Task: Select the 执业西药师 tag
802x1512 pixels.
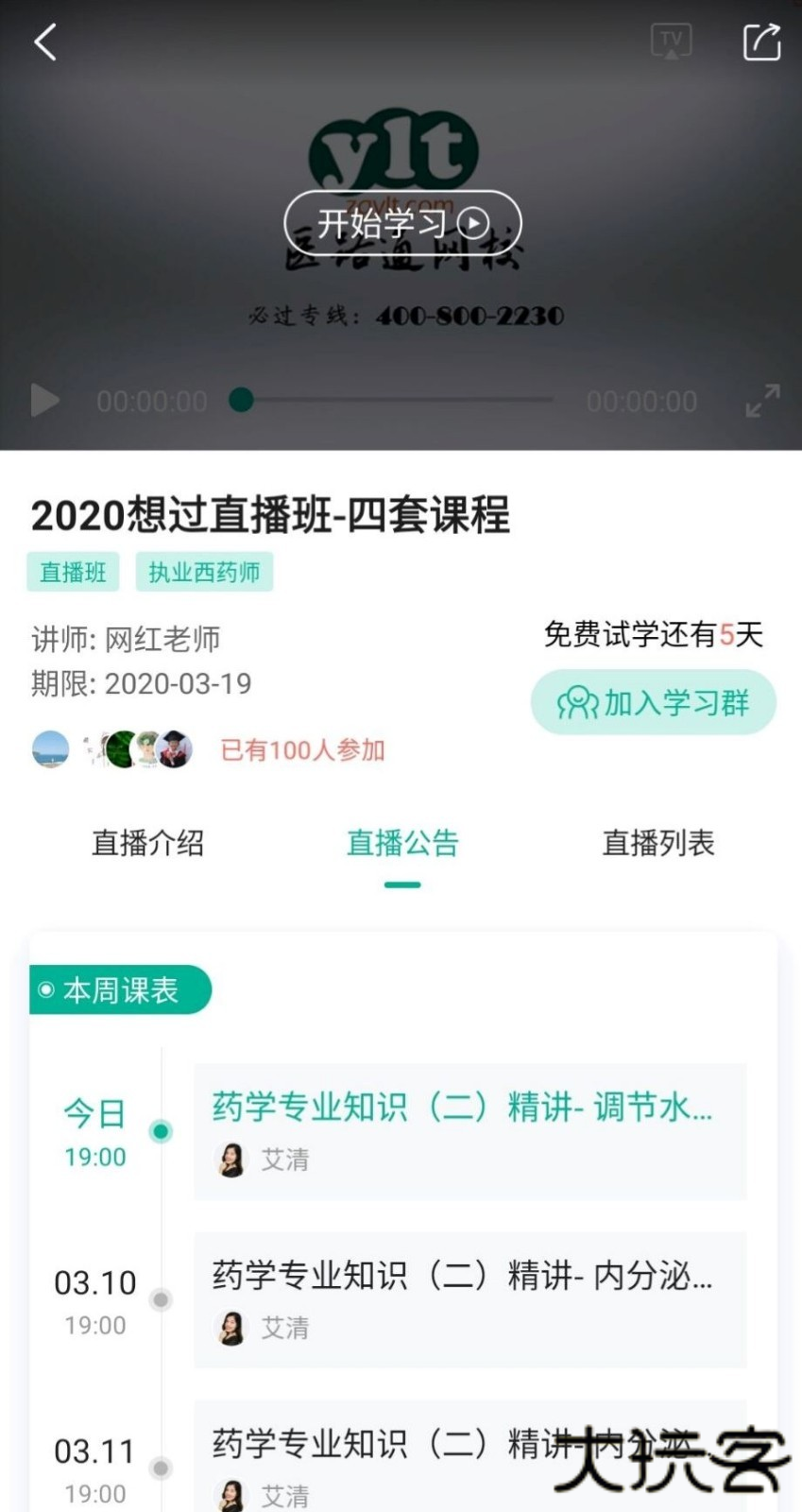Action: pos(204,572)
